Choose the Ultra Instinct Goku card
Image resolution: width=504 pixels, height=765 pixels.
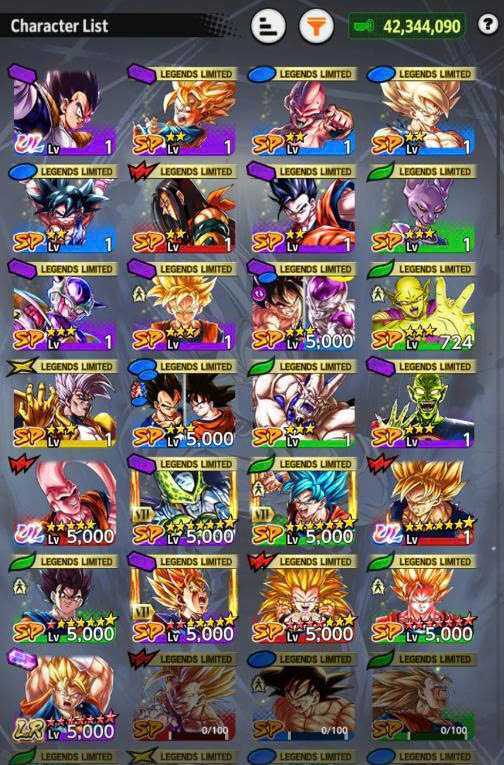tap(62, 209)
